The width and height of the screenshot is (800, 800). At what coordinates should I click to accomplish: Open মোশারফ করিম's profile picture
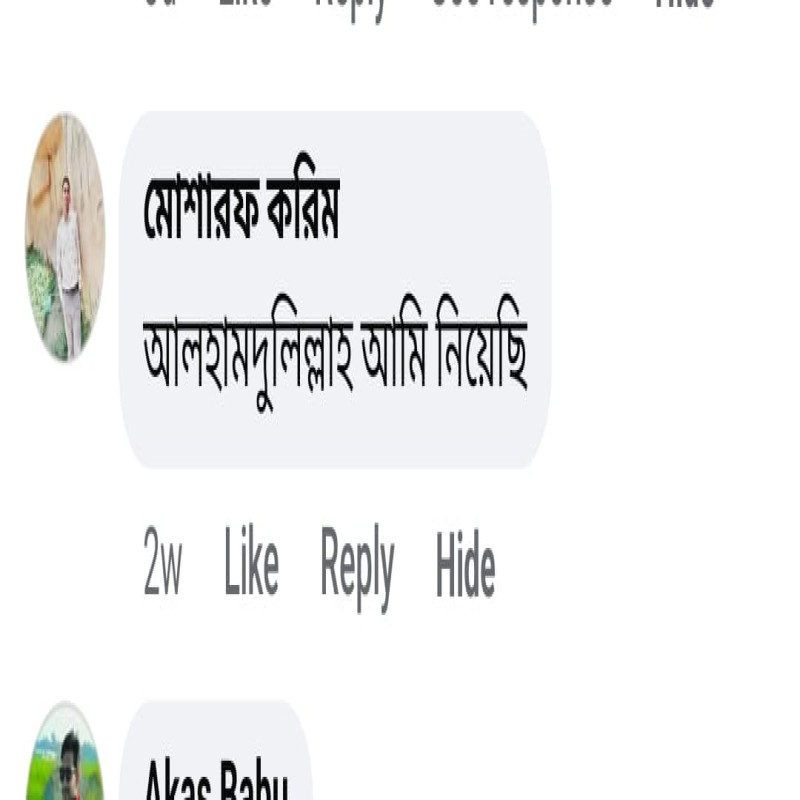coord(65,237)
